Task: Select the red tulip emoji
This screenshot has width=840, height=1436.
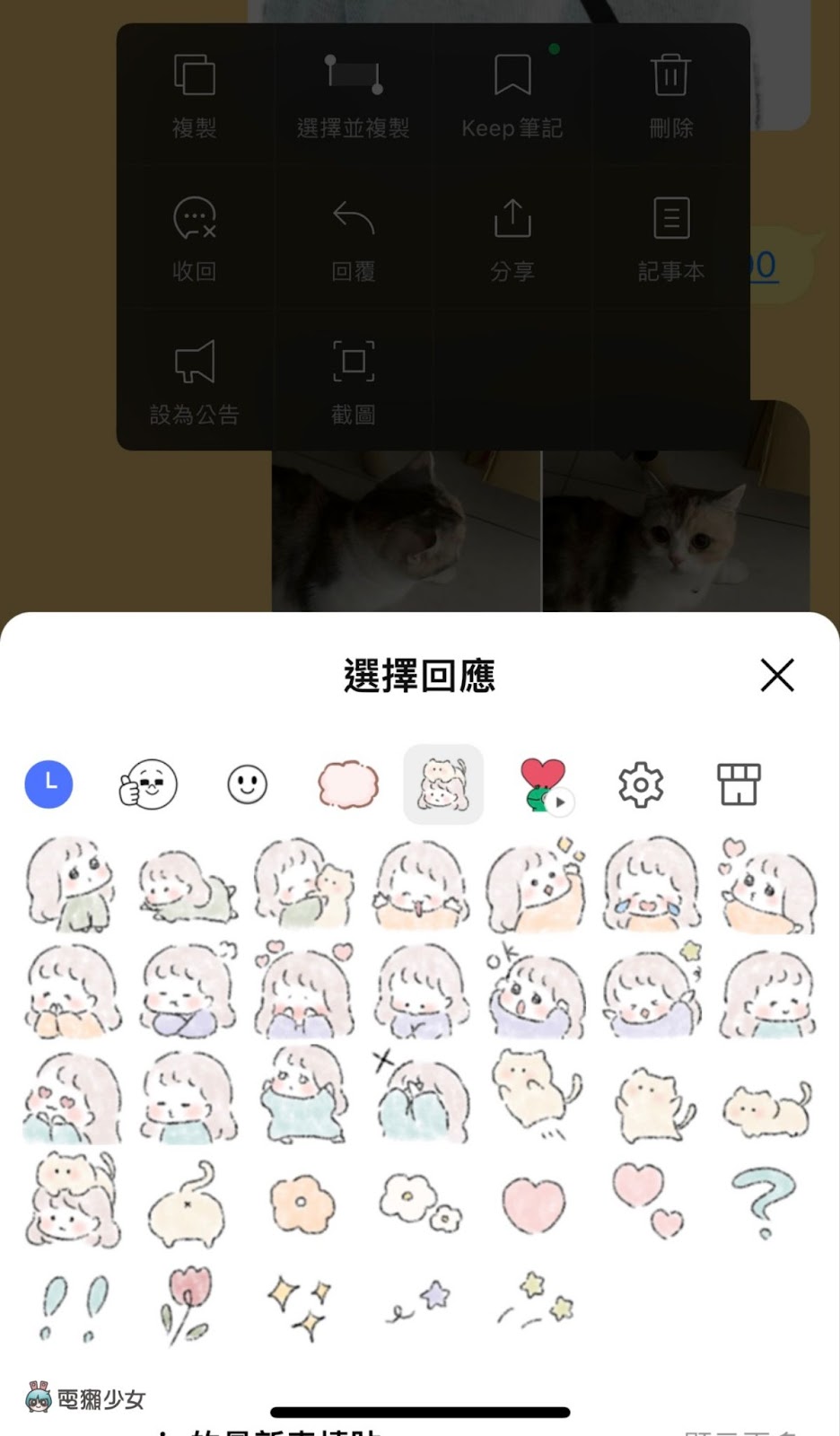Action: tap(186, 1304)
